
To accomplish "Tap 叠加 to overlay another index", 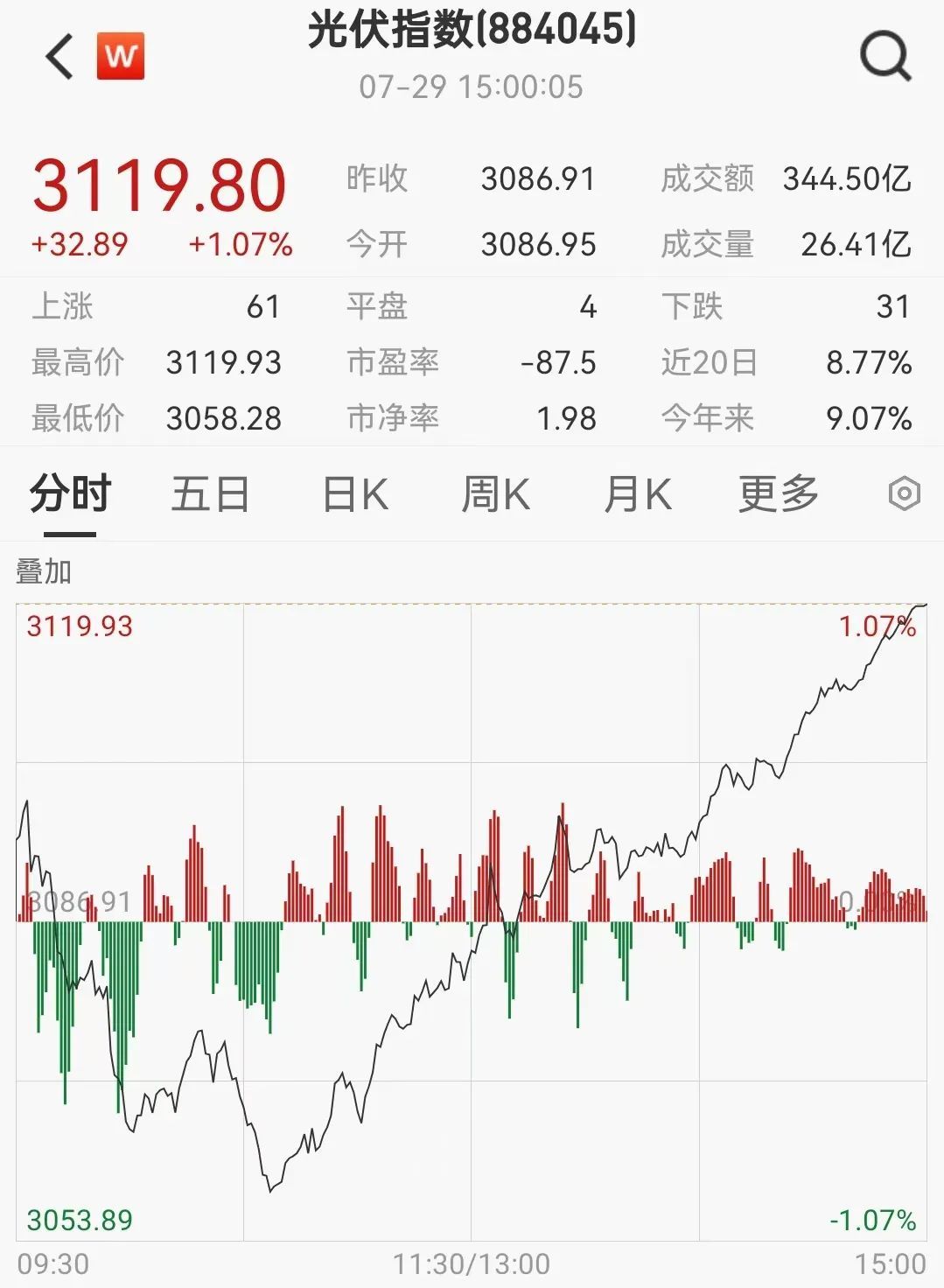I will (x=44, y=571).
